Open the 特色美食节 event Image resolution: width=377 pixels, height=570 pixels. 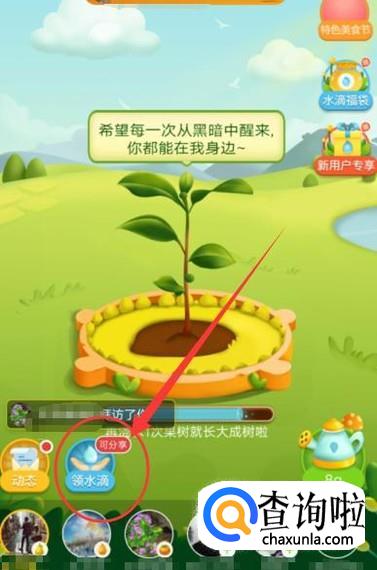pos(345,19)
